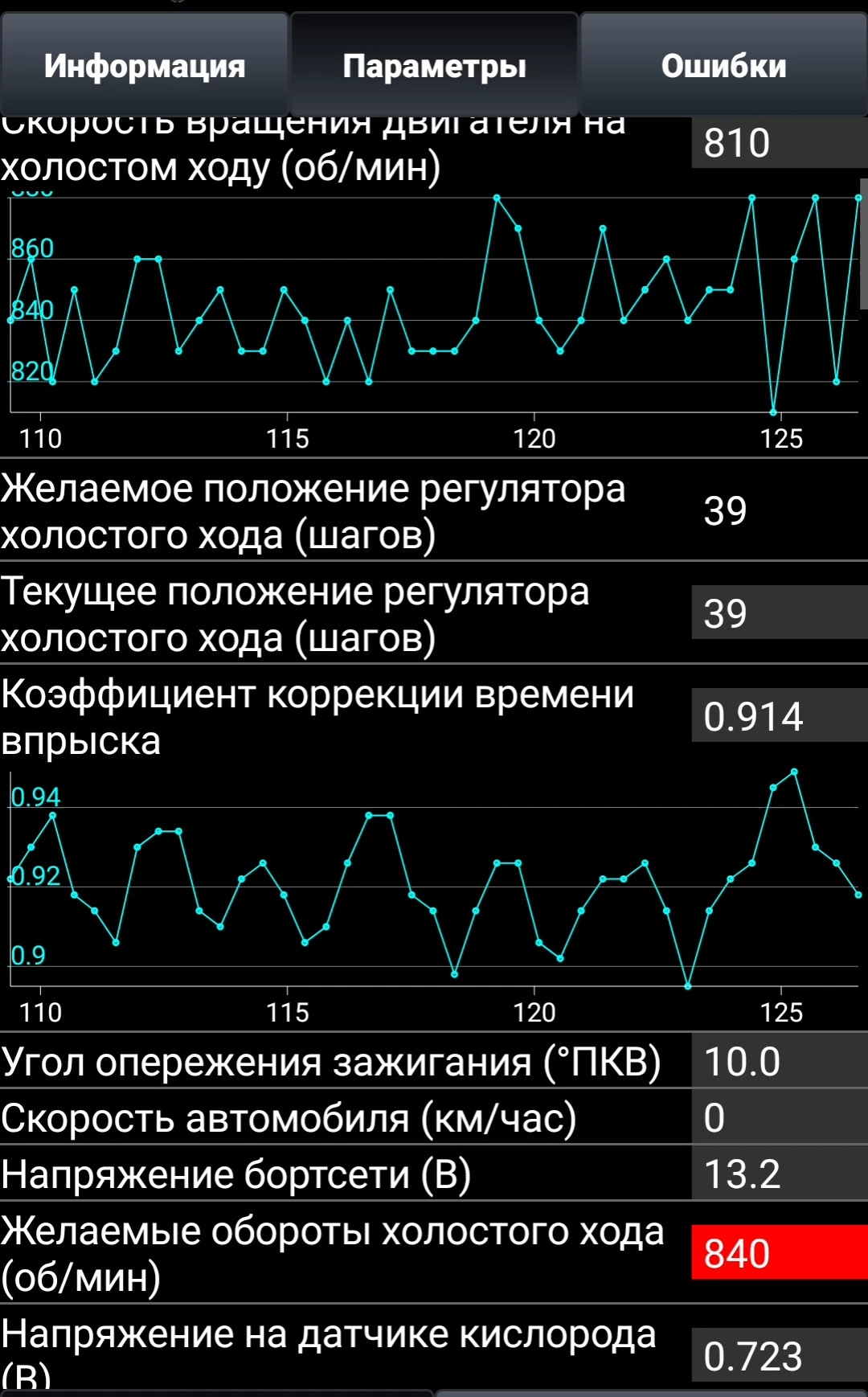The height and width of the screenshot is (1397, 868).
Task: Switch to the Информация tab
Action: (145, 66)
